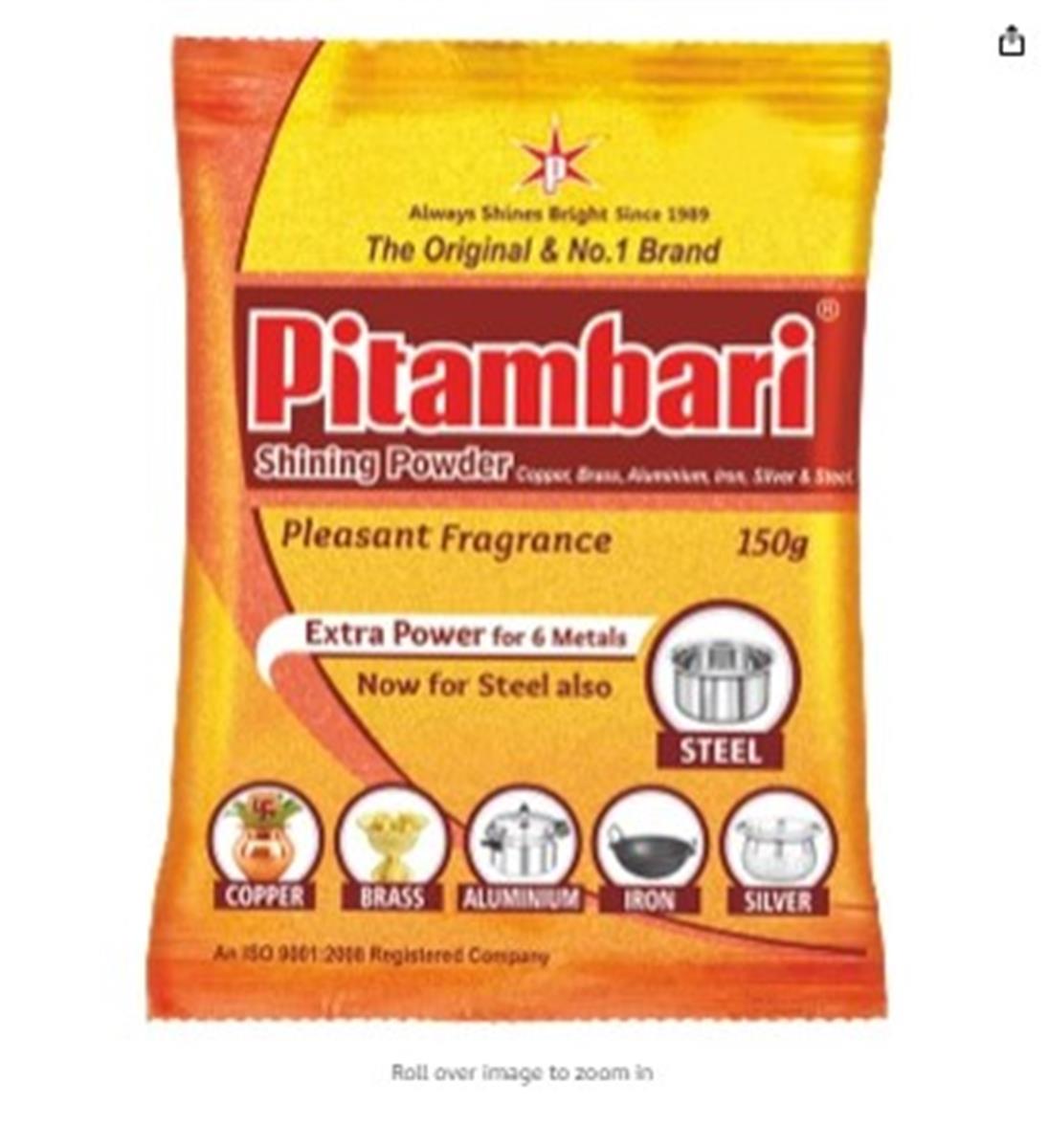Share this product using the share icon
Screen dimensions: 1049x1148
pyautogui.click(x=1012, y=41)
